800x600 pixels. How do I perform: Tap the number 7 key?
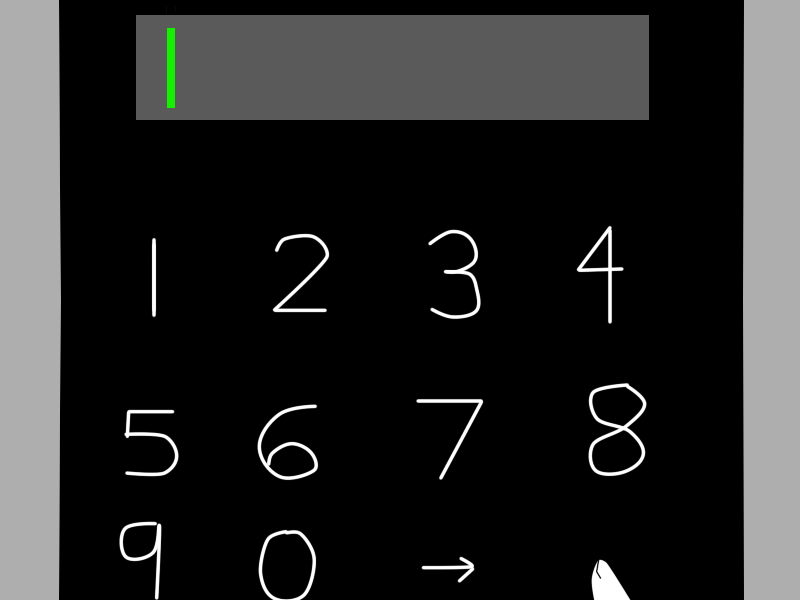tap(451, 438)
